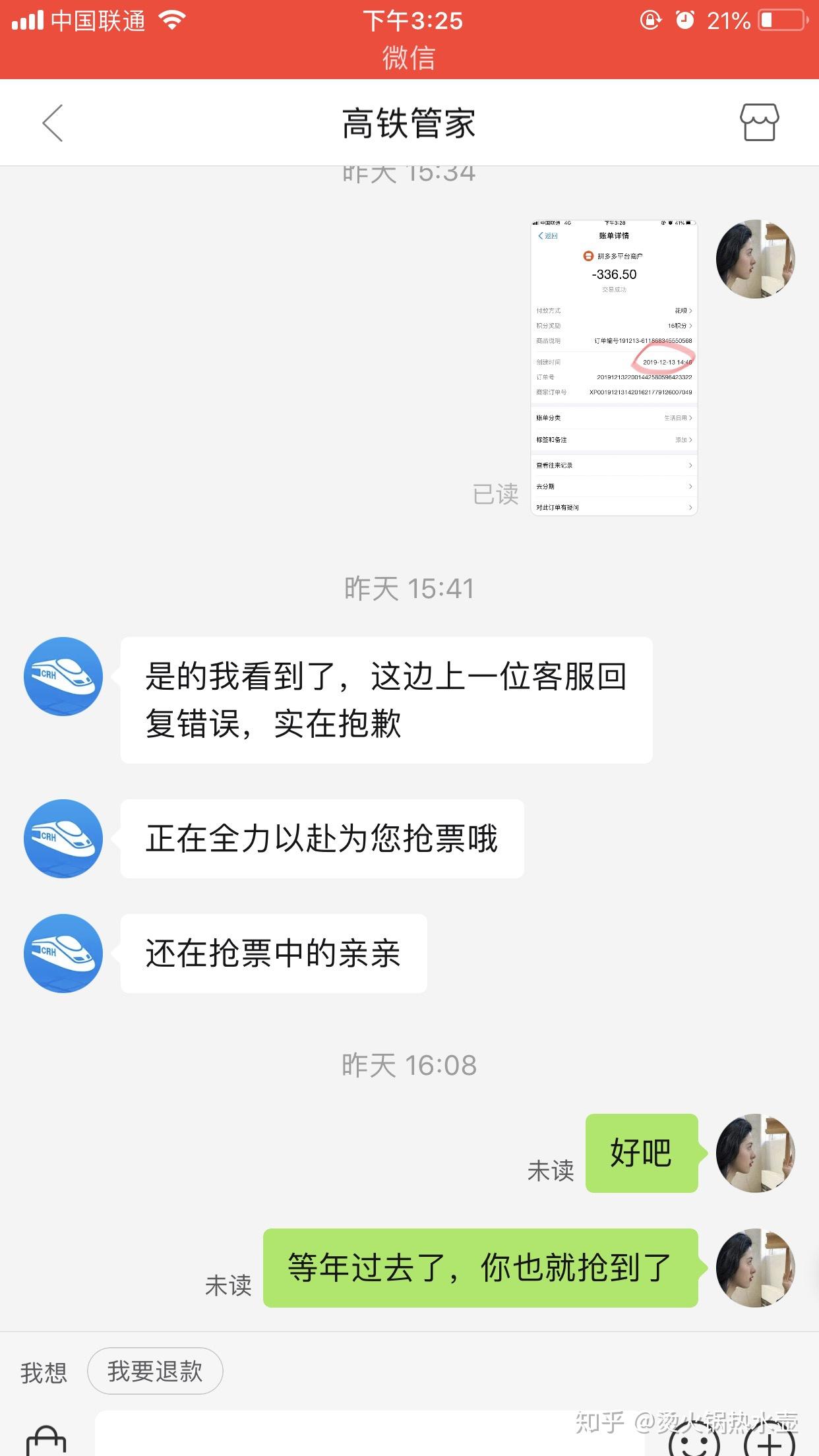Open the shop icon in the header
The height and width of the screenshot is (1456, 819).
tap(759, 123)
